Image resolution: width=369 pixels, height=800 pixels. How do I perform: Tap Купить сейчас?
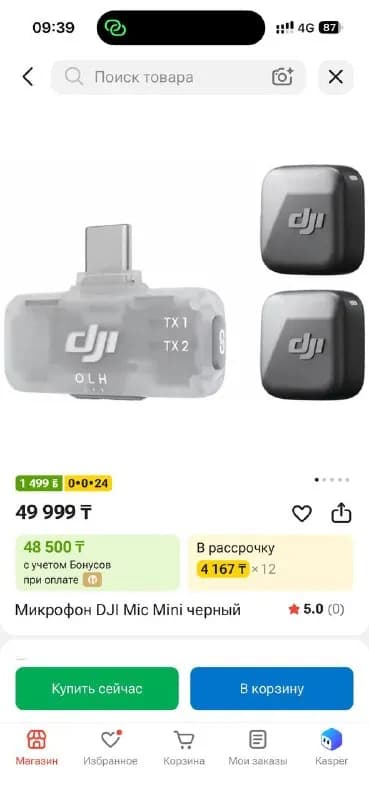97,688
